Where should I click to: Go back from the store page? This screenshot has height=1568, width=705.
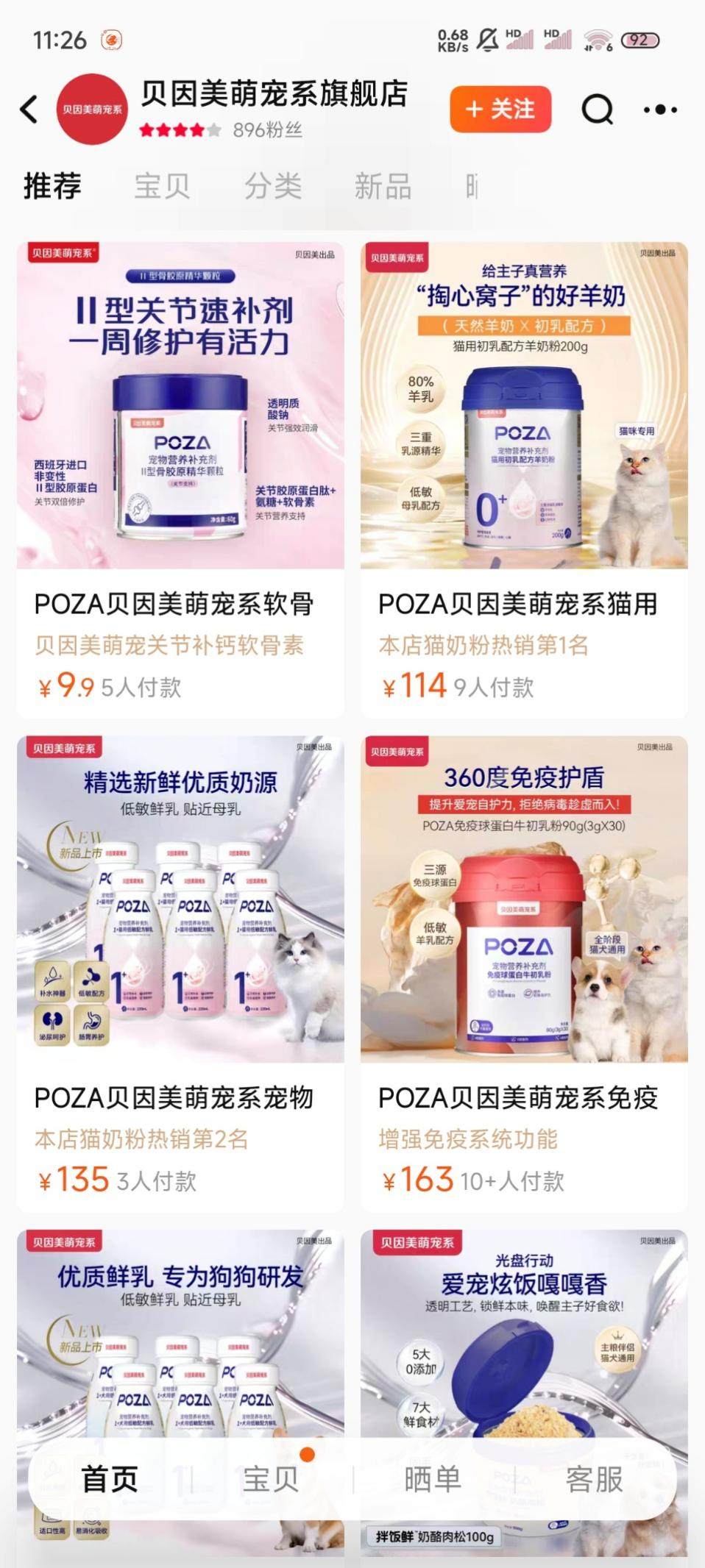coord(29,110)
